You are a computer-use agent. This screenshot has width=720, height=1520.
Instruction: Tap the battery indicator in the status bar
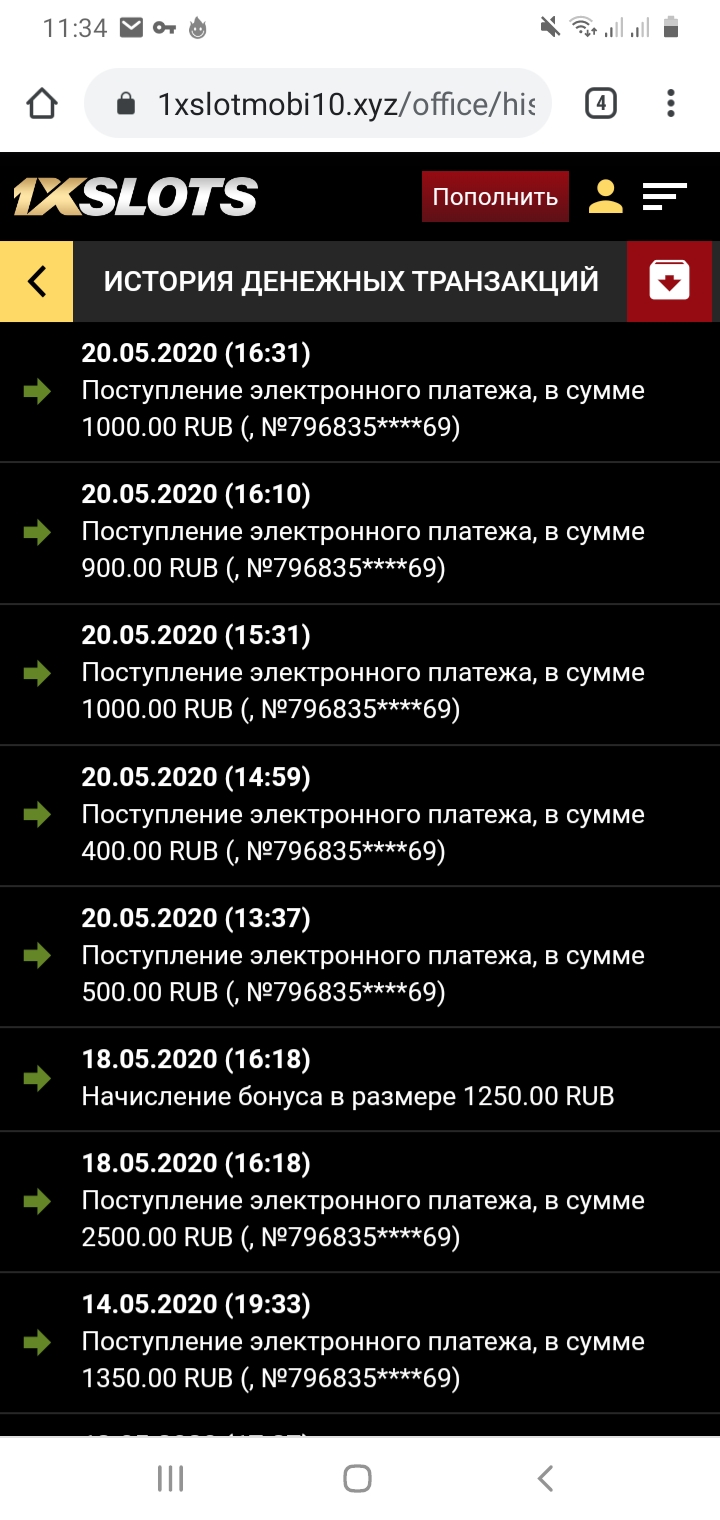coord(671,28)
